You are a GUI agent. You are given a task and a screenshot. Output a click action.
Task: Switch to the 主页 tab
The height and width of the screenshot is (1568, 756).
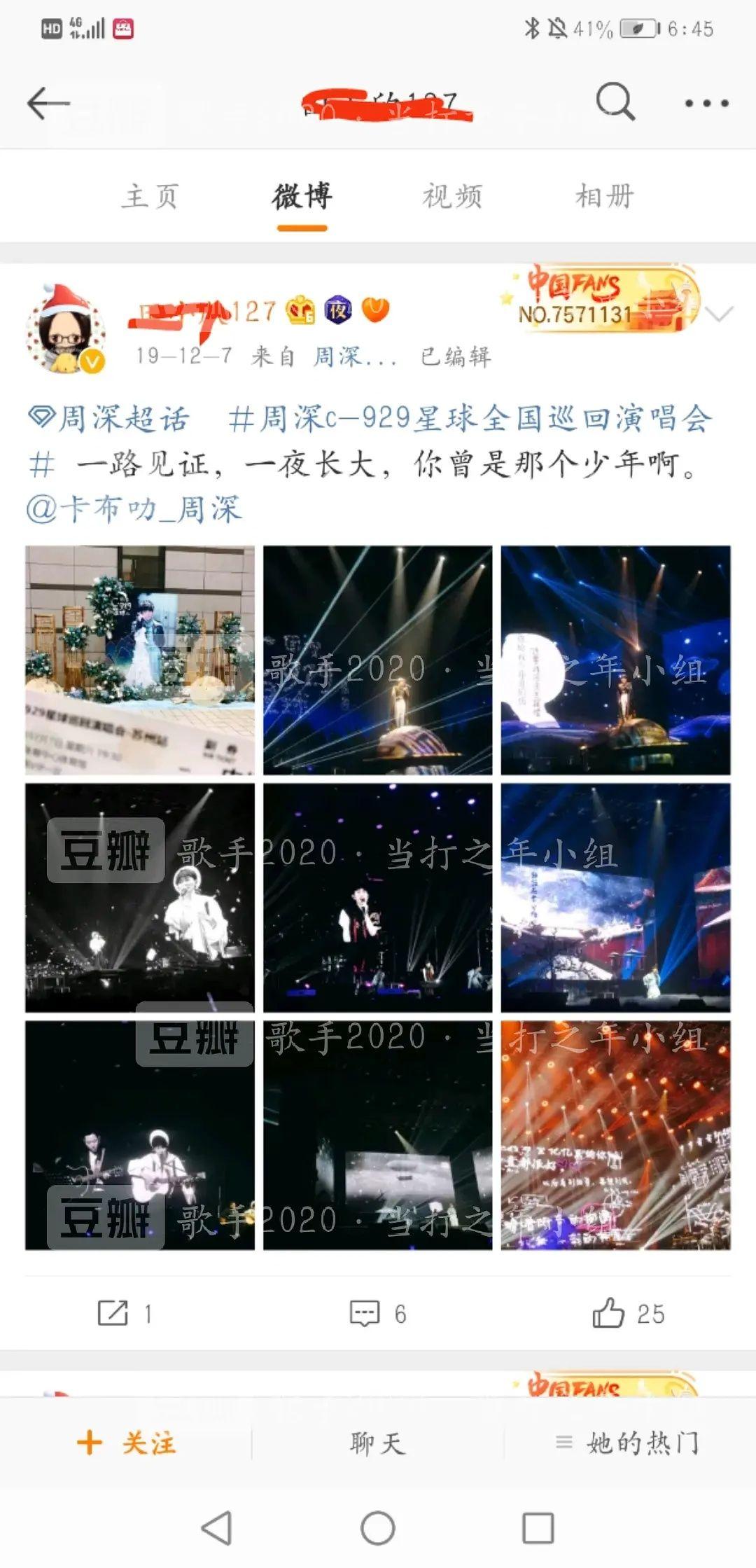(150, 197)
